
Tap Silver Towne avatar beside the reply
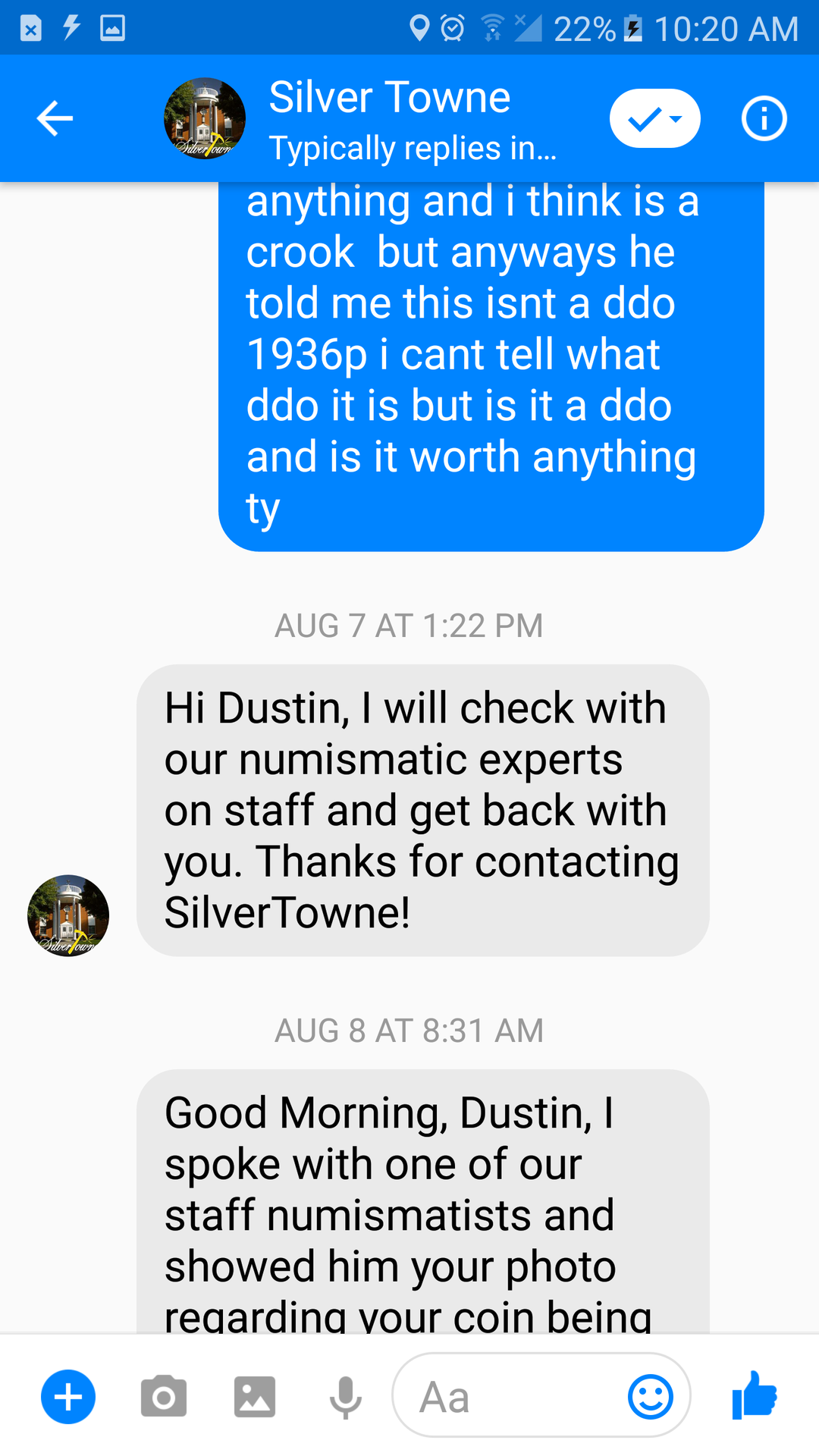pyautogui.click(x=68, y=915)
